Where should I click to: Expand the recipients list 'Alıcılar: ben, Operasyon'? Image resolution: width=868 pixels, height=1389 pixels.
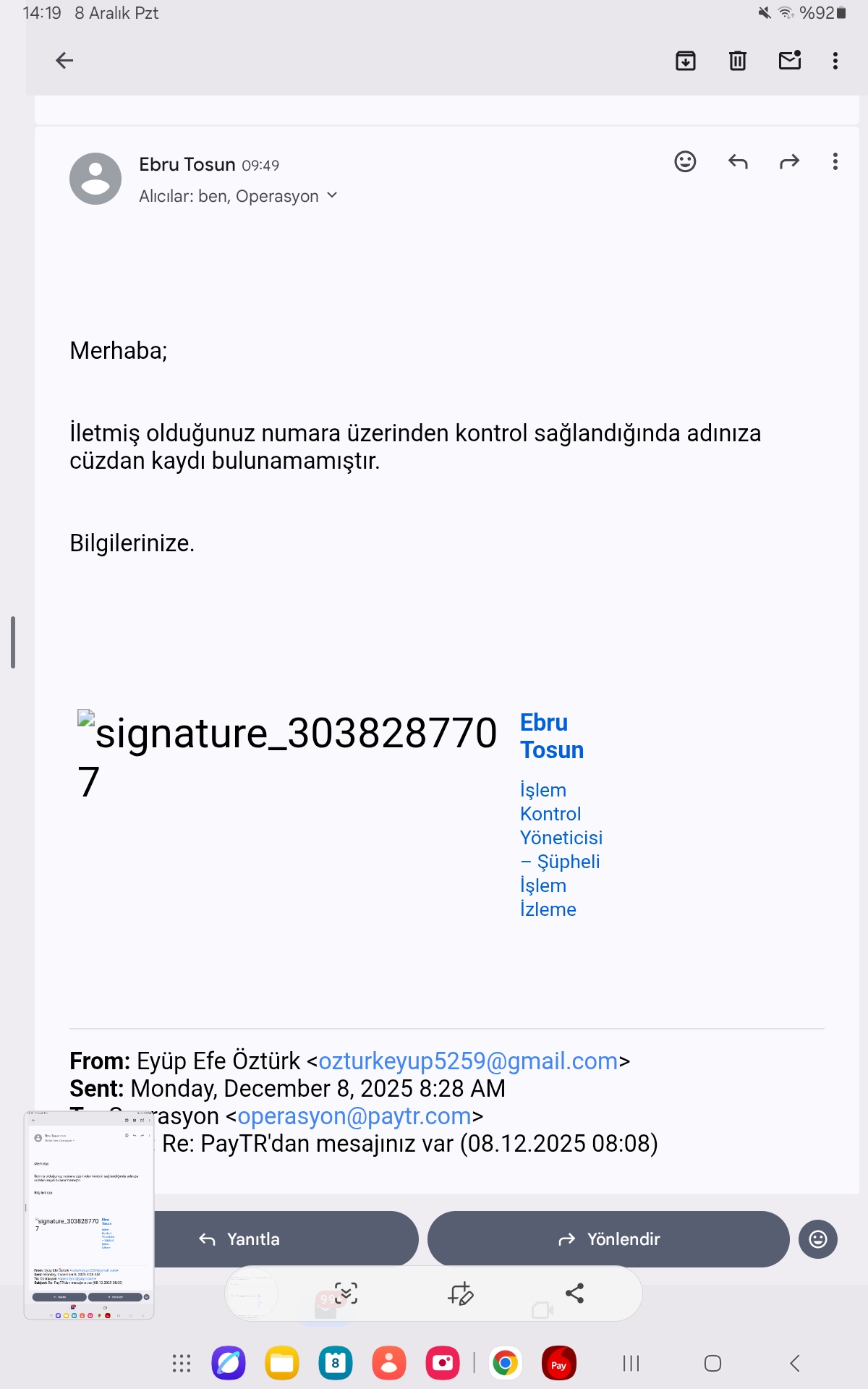tap(238, 196)
